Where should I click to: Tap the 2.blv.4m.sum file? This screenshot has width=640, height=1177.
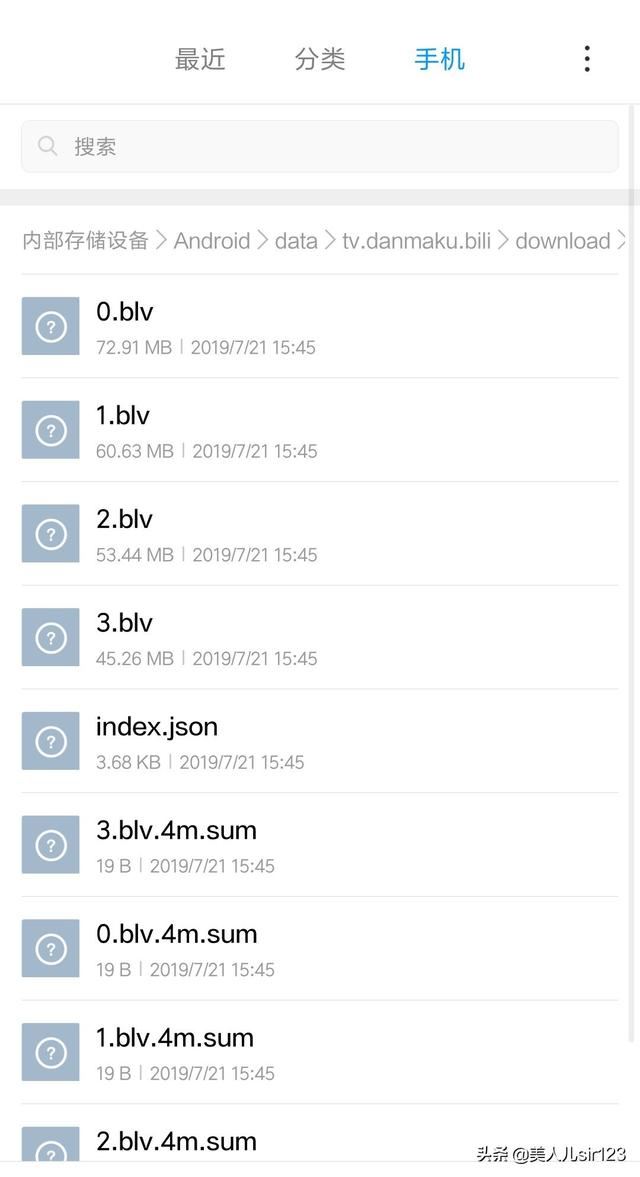(x=320, y=1143)
